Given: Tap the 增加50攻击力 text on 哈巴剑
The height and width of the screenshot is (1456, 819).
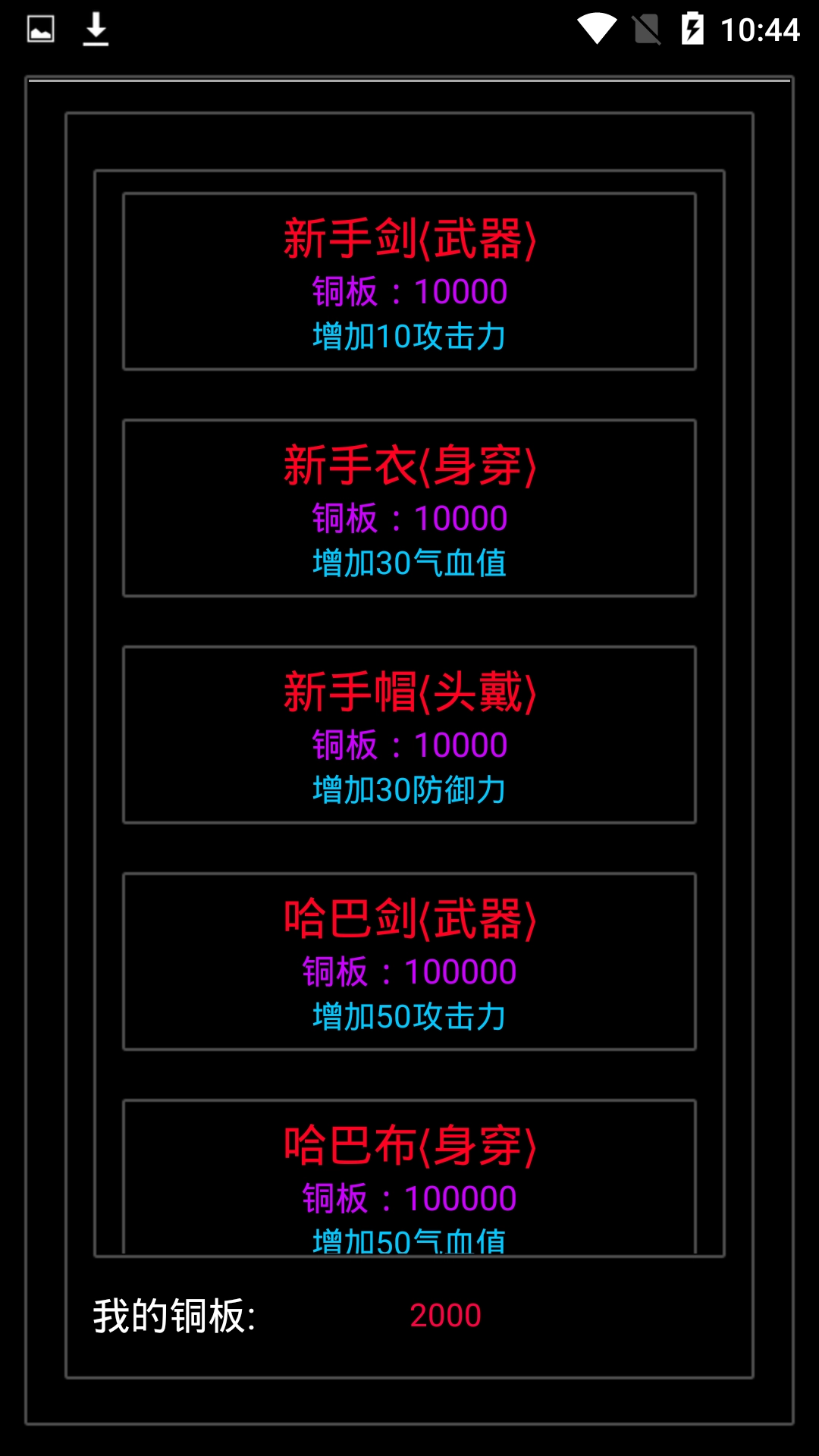Looking at the screenshot, I should point(409,1016).
